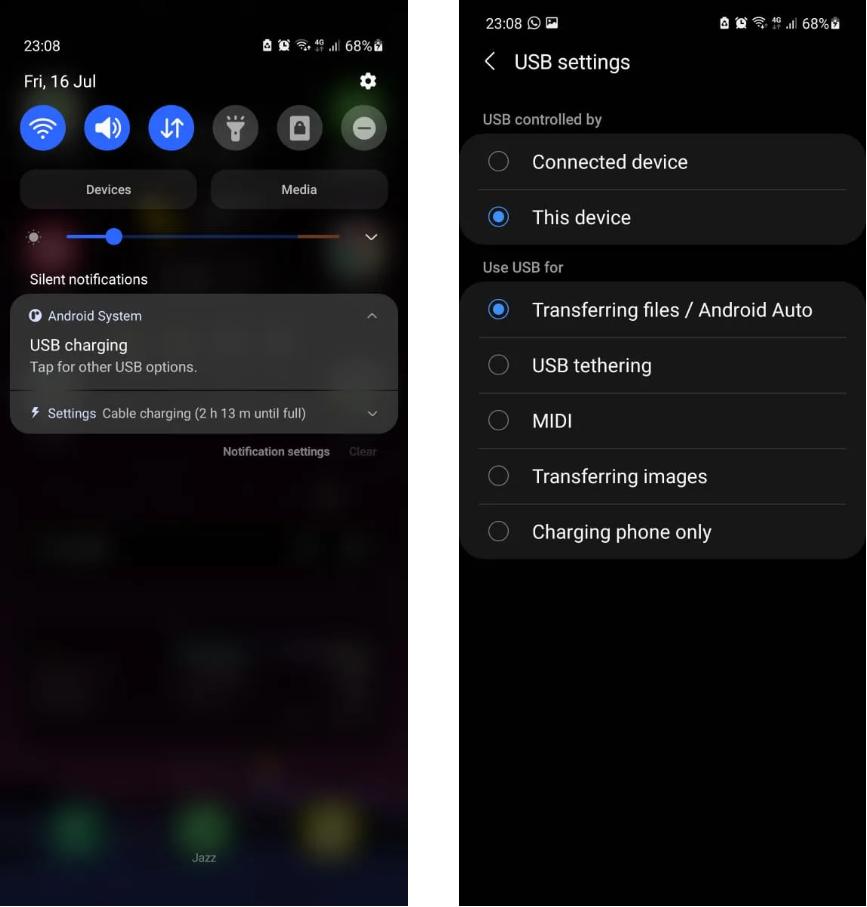Turn on the flashlight

pos(235,128)
